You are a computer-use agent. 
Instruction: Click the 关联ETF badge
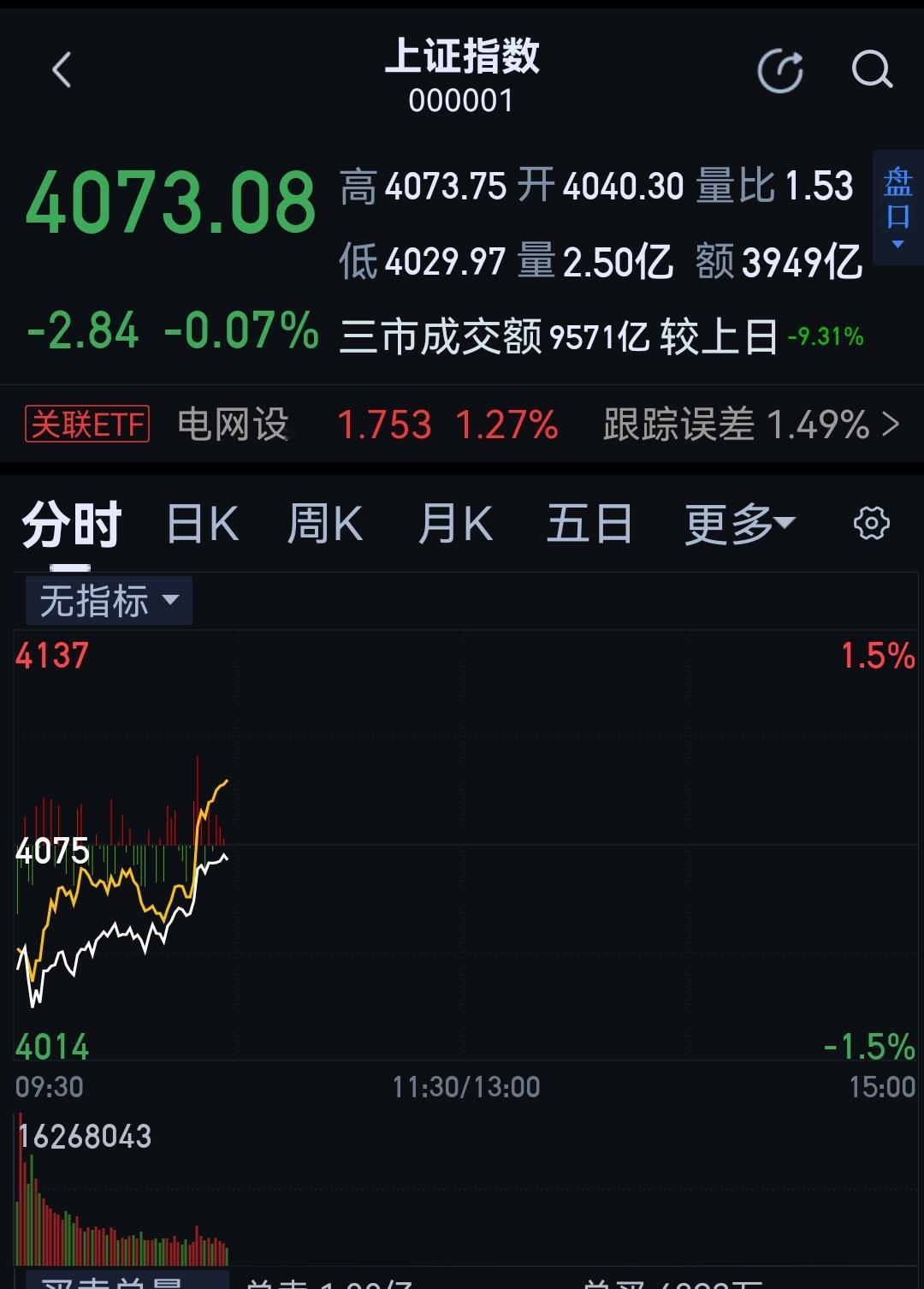tap(88, 423)
